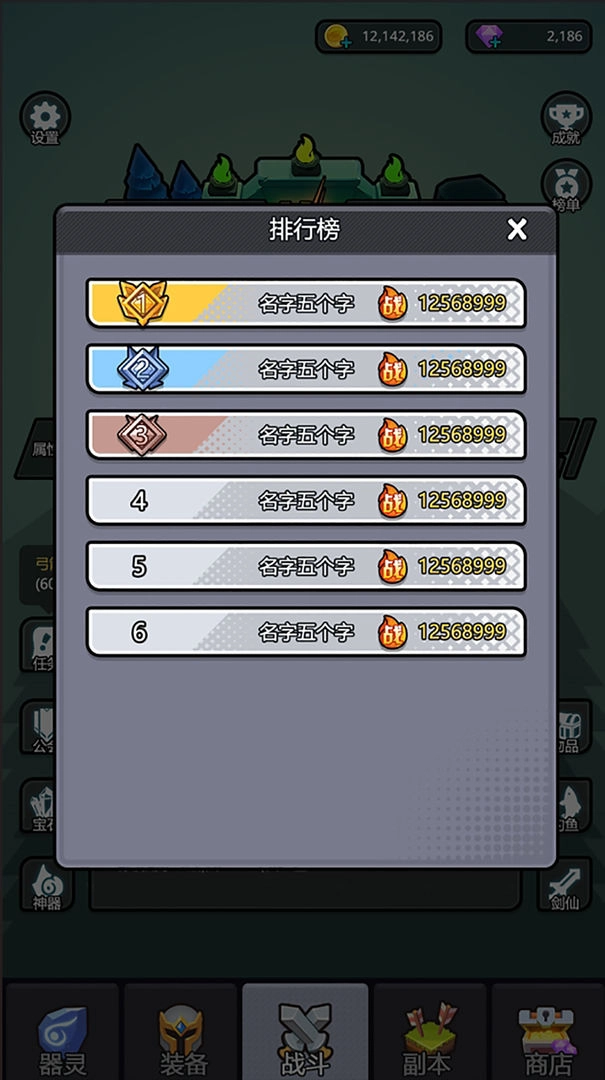
Task: Open the rank 3 player row
Action: point(306,435)
